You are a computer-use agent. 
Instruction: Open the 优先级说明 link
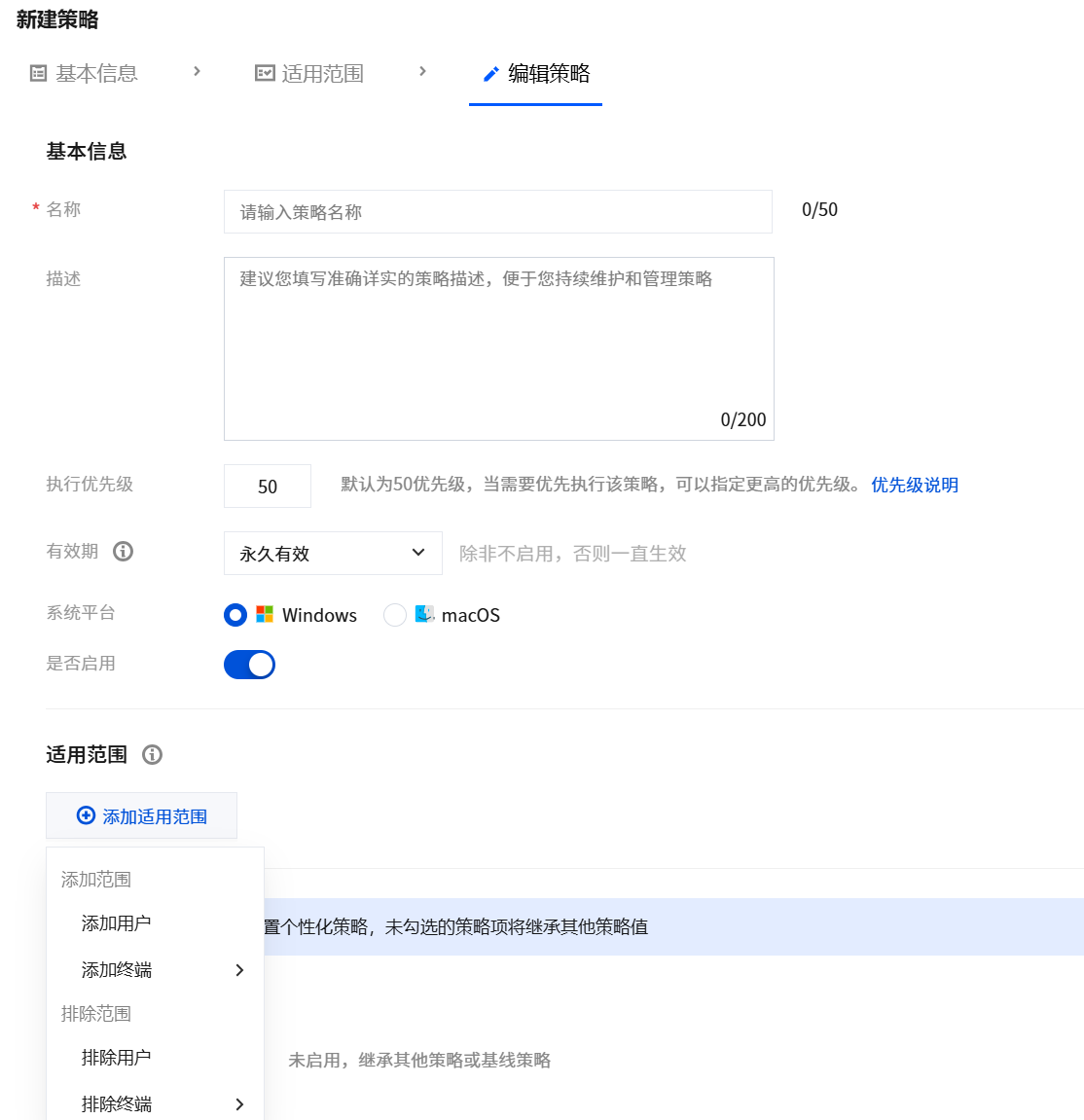(914, 485)
